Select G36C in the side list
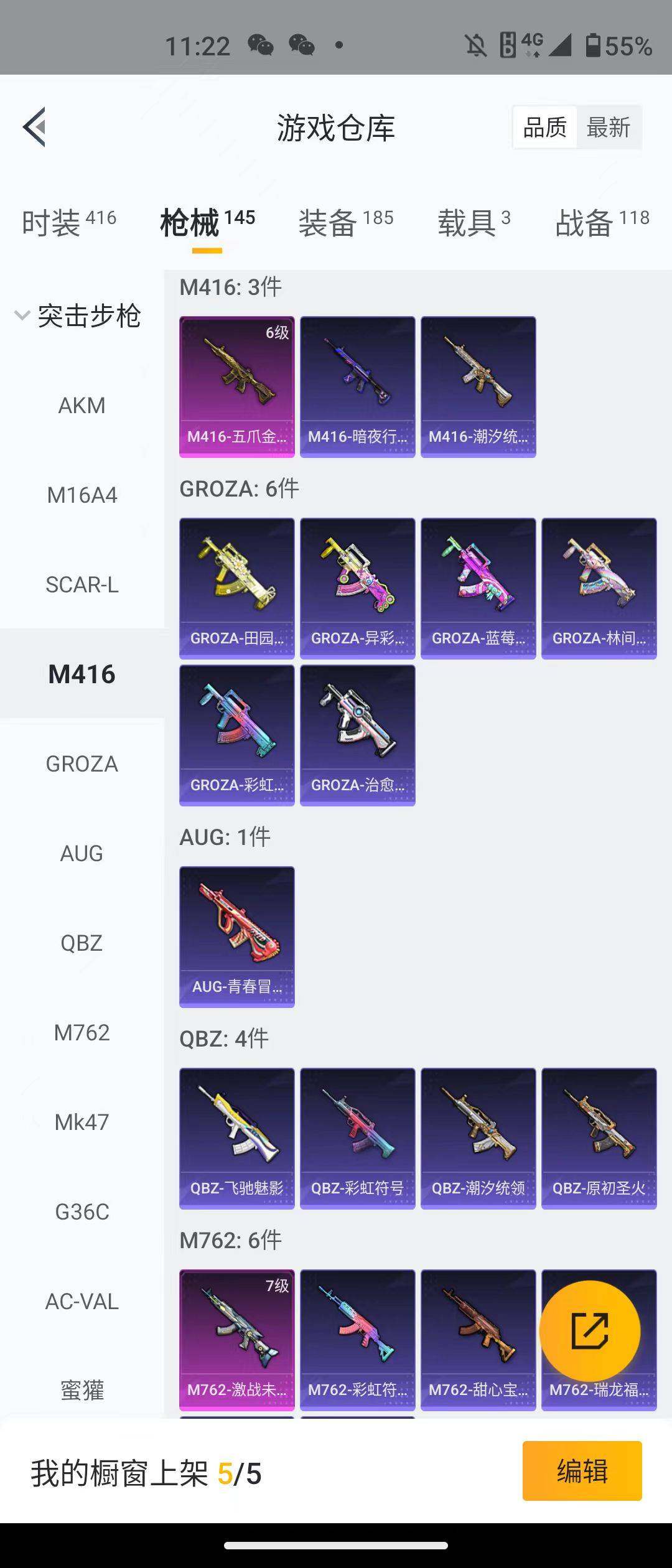 tap(82, 1212)
